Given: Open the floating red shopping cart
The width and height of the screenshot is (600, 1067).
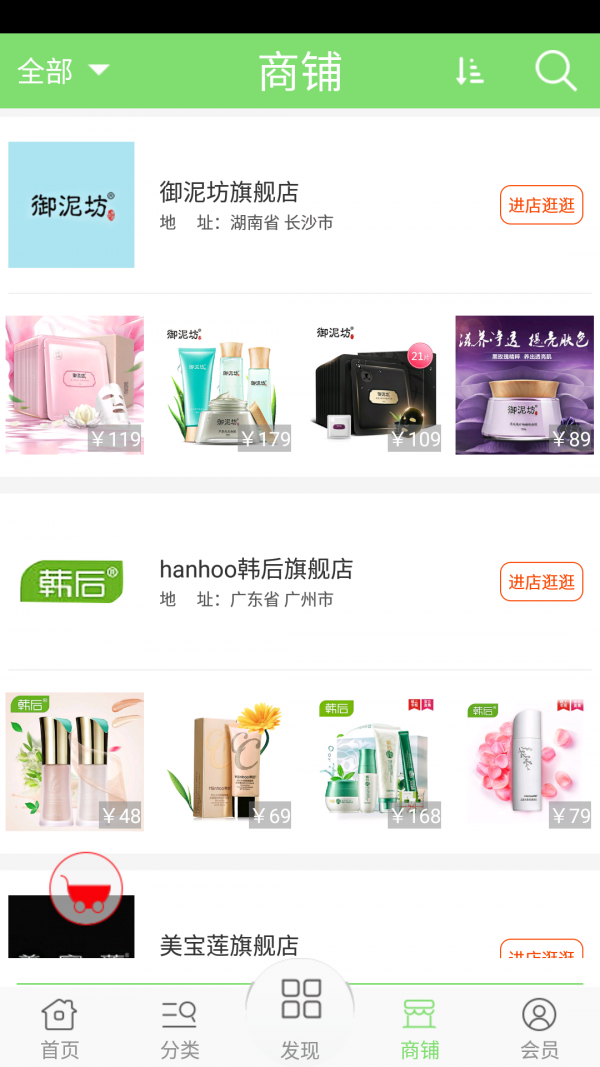Looking at the screenshot, I should [86, 888].
